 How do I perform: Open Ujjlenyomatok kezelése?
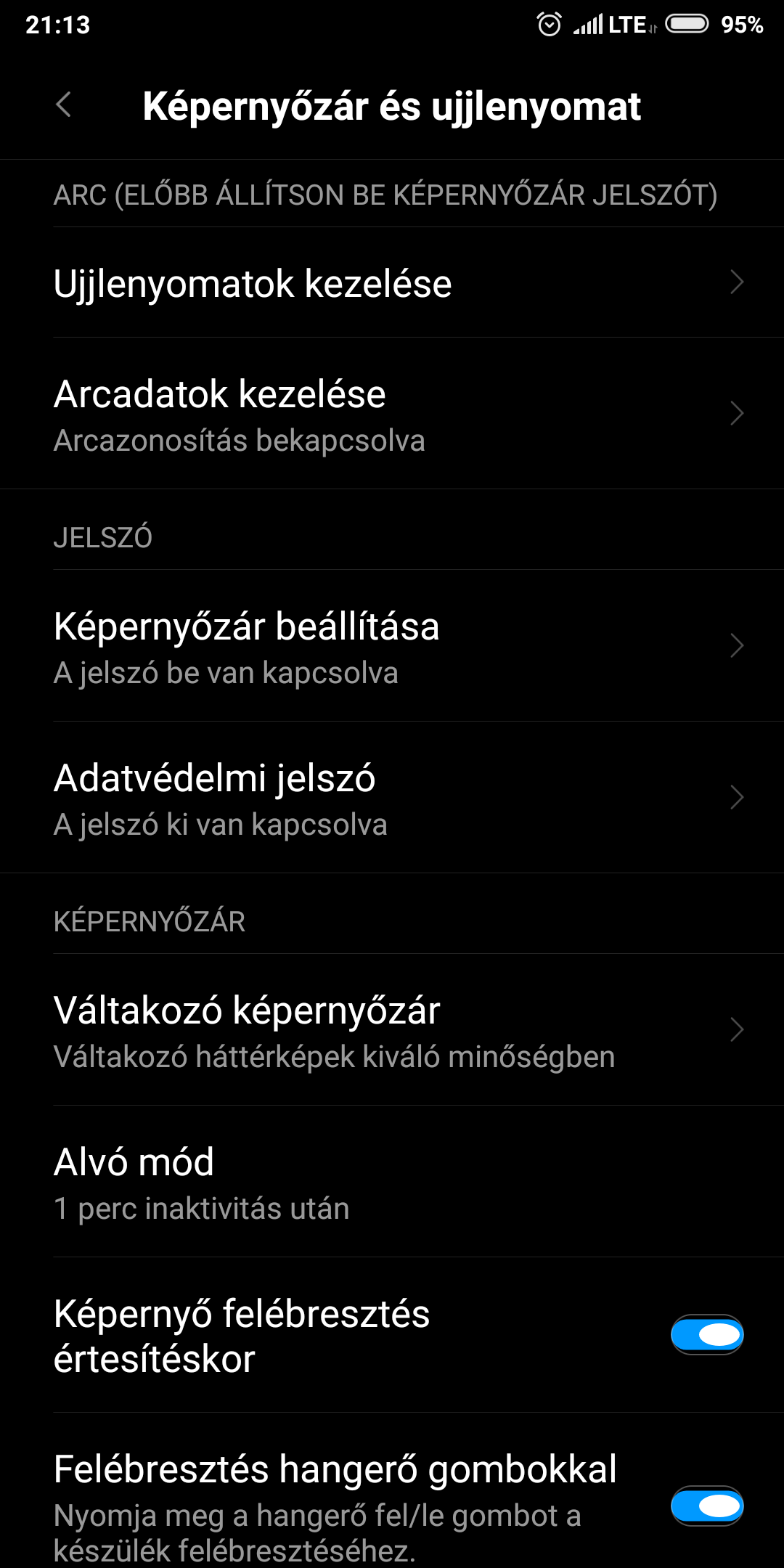coord(392,283)
